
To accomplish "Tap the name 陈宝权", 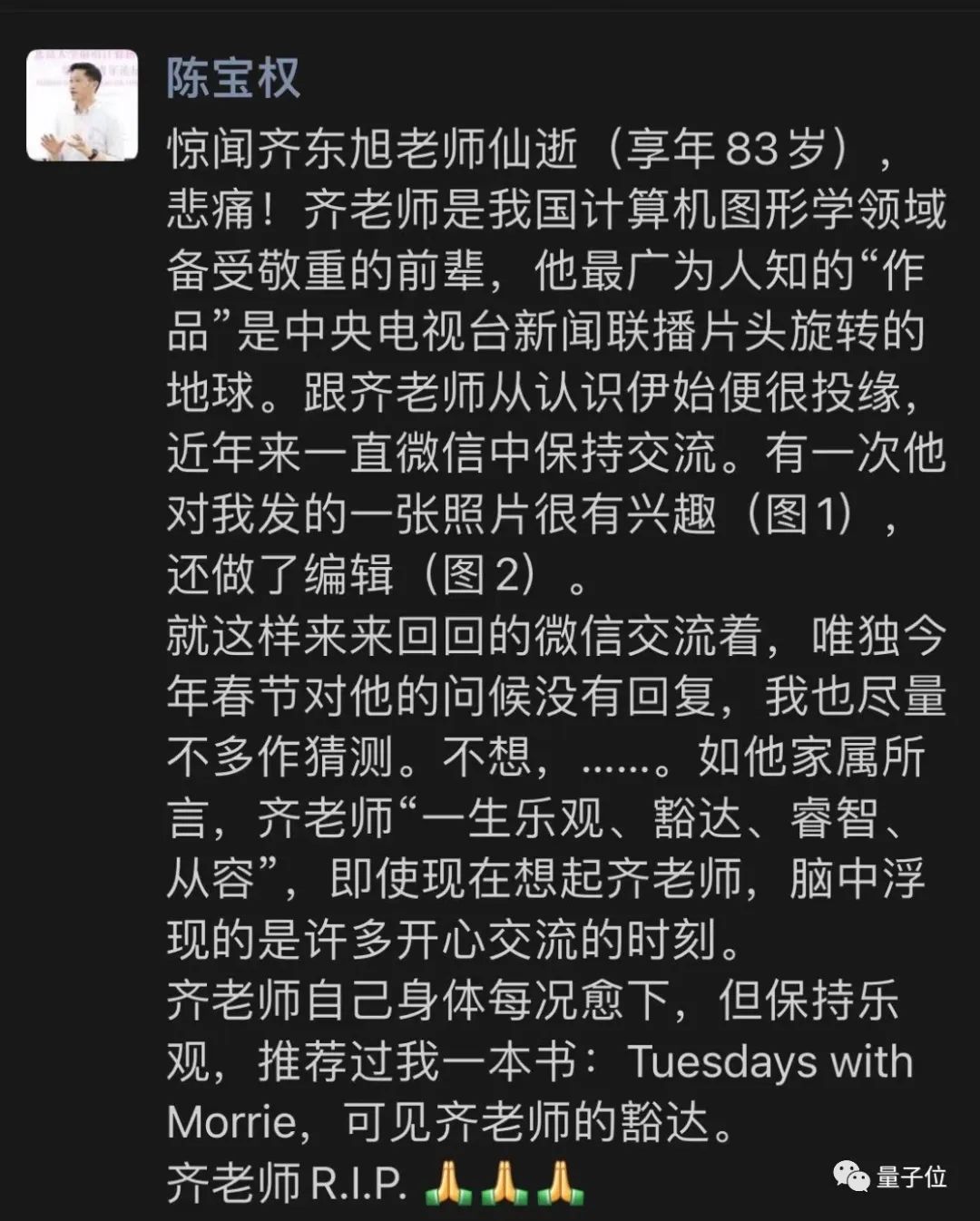I will click(233, 77).
